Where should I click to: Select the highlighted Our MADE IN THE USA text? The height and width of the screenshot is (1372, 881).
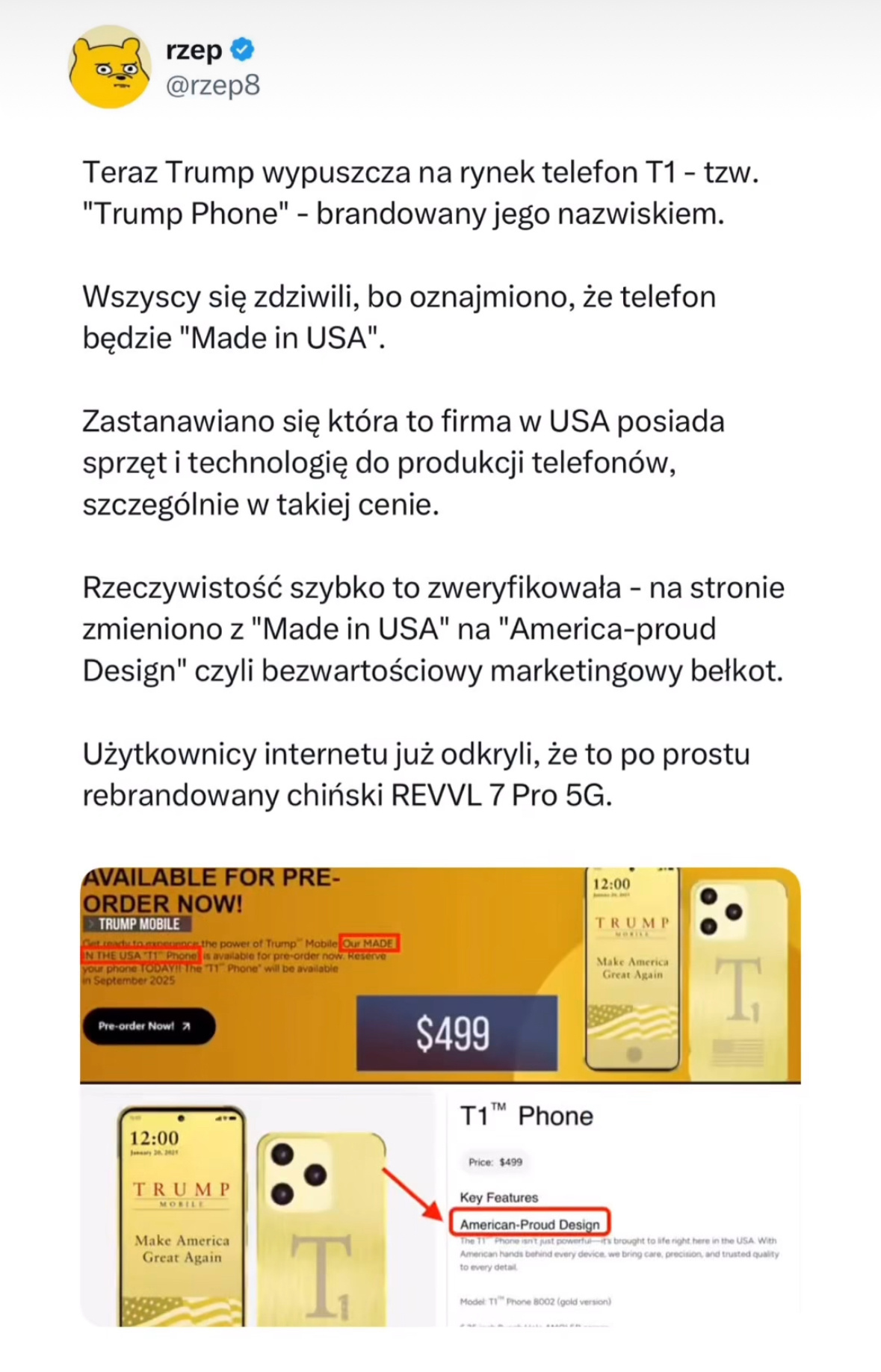[x=142, y=955]
